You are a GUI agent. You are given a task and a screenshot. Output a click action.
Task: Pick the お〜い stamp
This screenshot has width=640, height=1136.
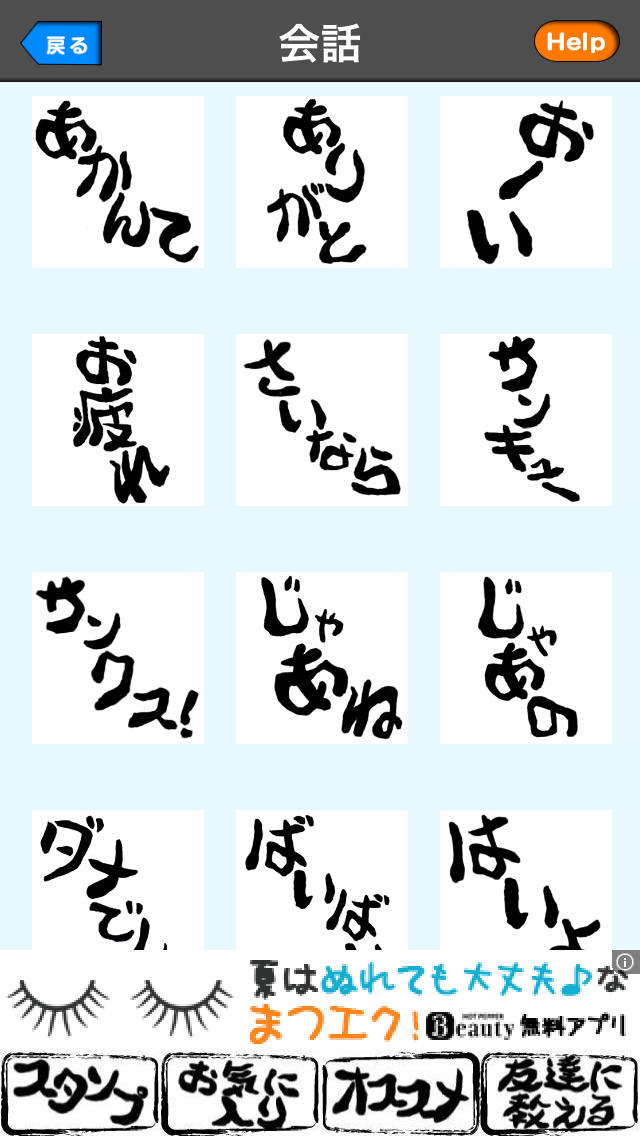pyautogui.click(x=525, y=181)
